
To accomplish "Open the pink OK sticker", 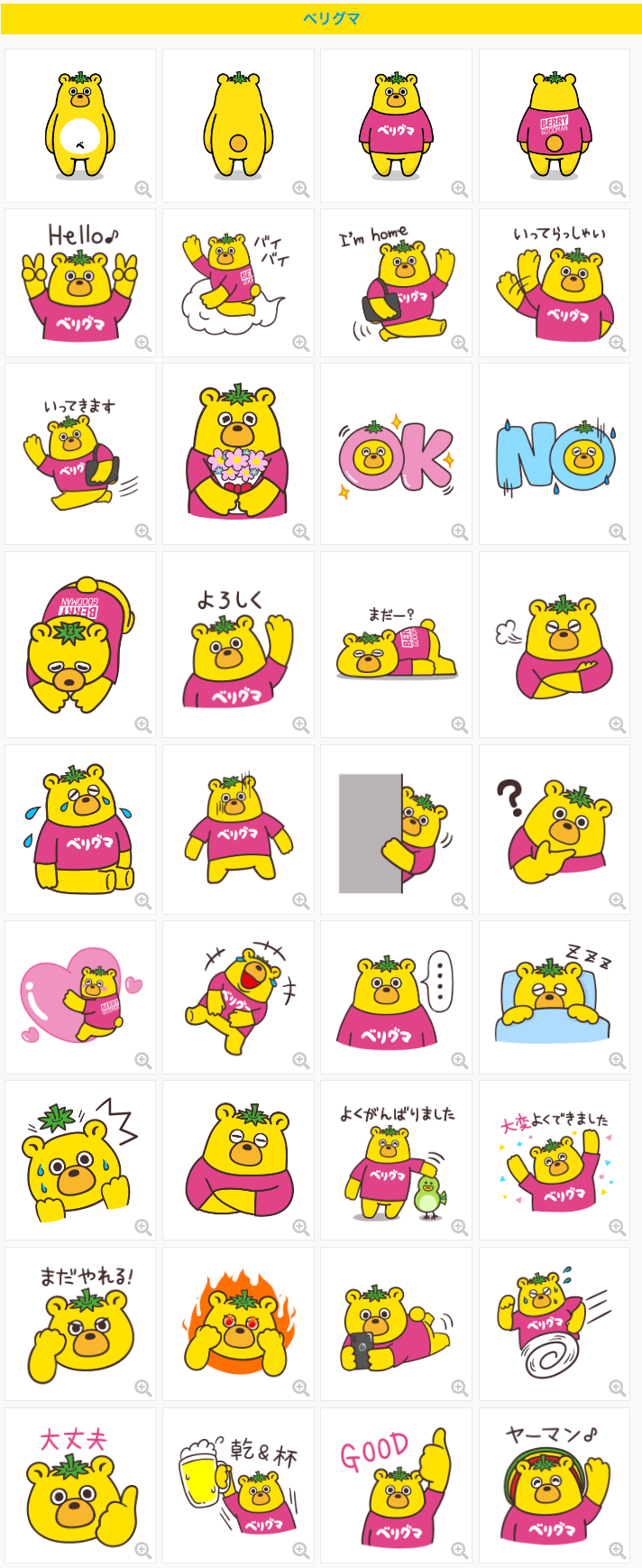I will [396, 454].
